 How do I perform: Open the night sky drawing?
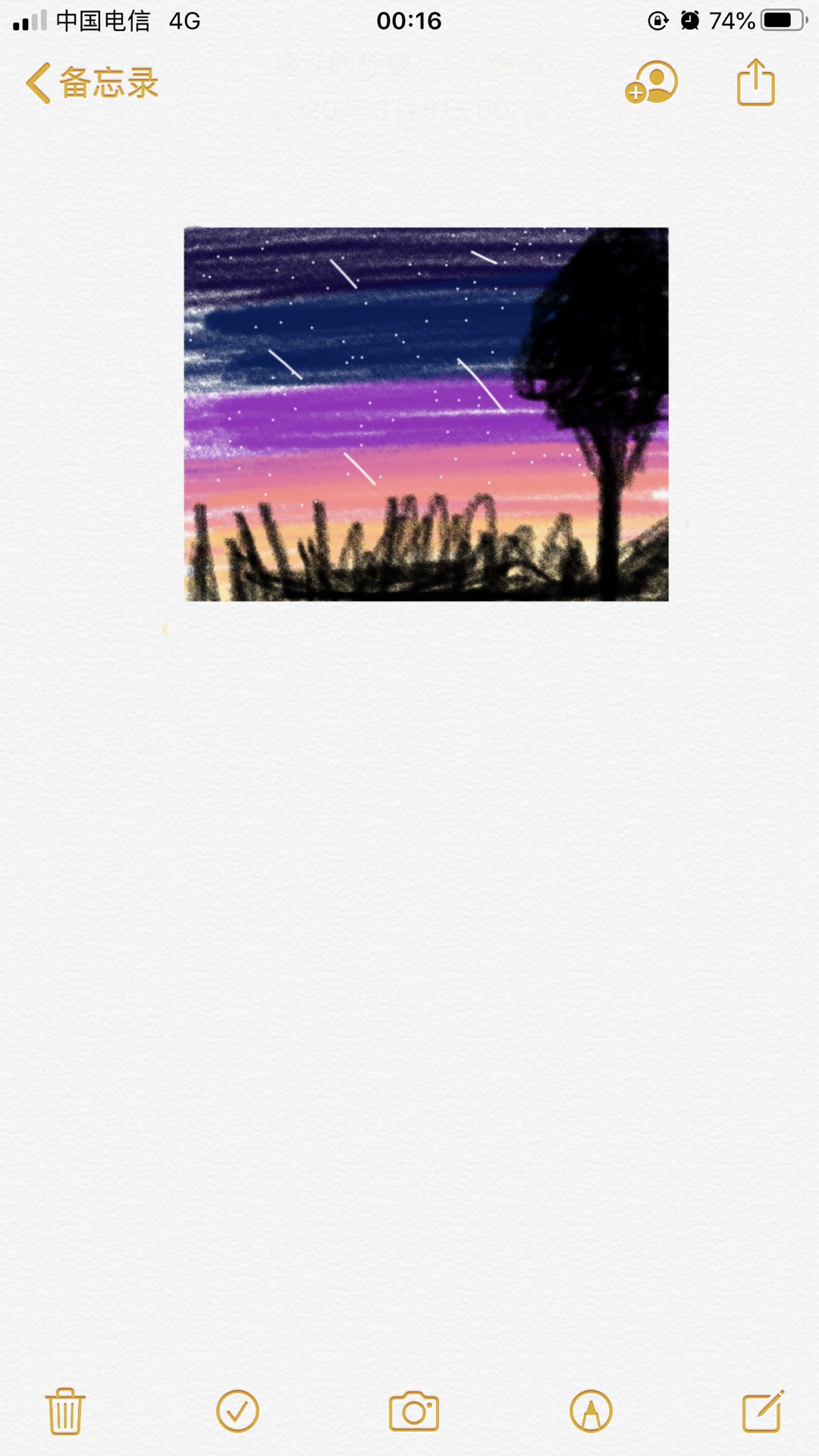tap(426, 414)
